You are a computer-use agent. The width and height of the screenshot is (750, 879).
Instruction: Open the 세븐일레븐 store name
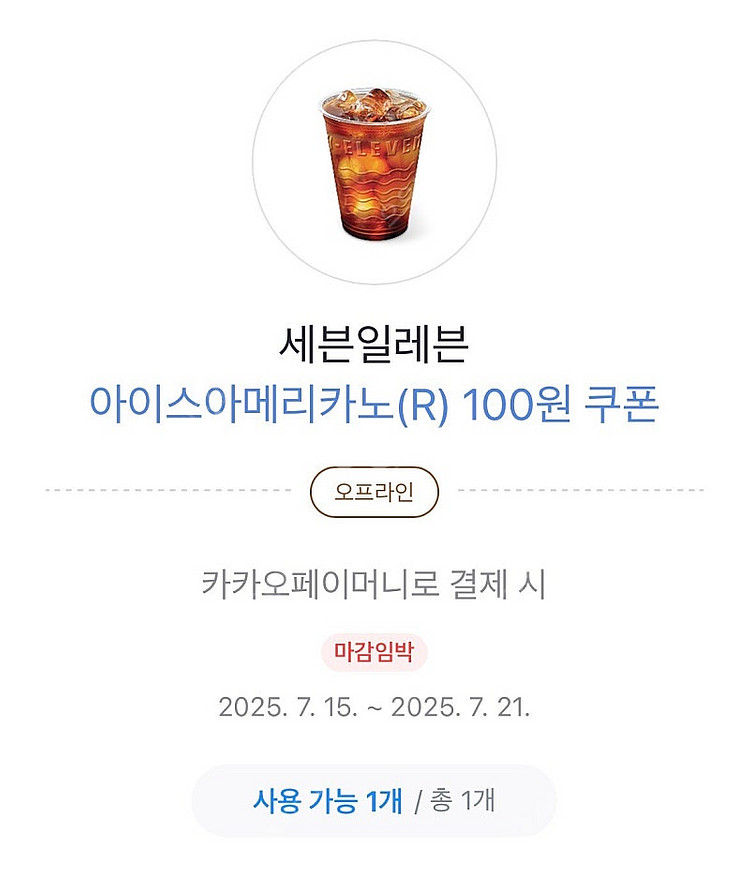(373, 345)
